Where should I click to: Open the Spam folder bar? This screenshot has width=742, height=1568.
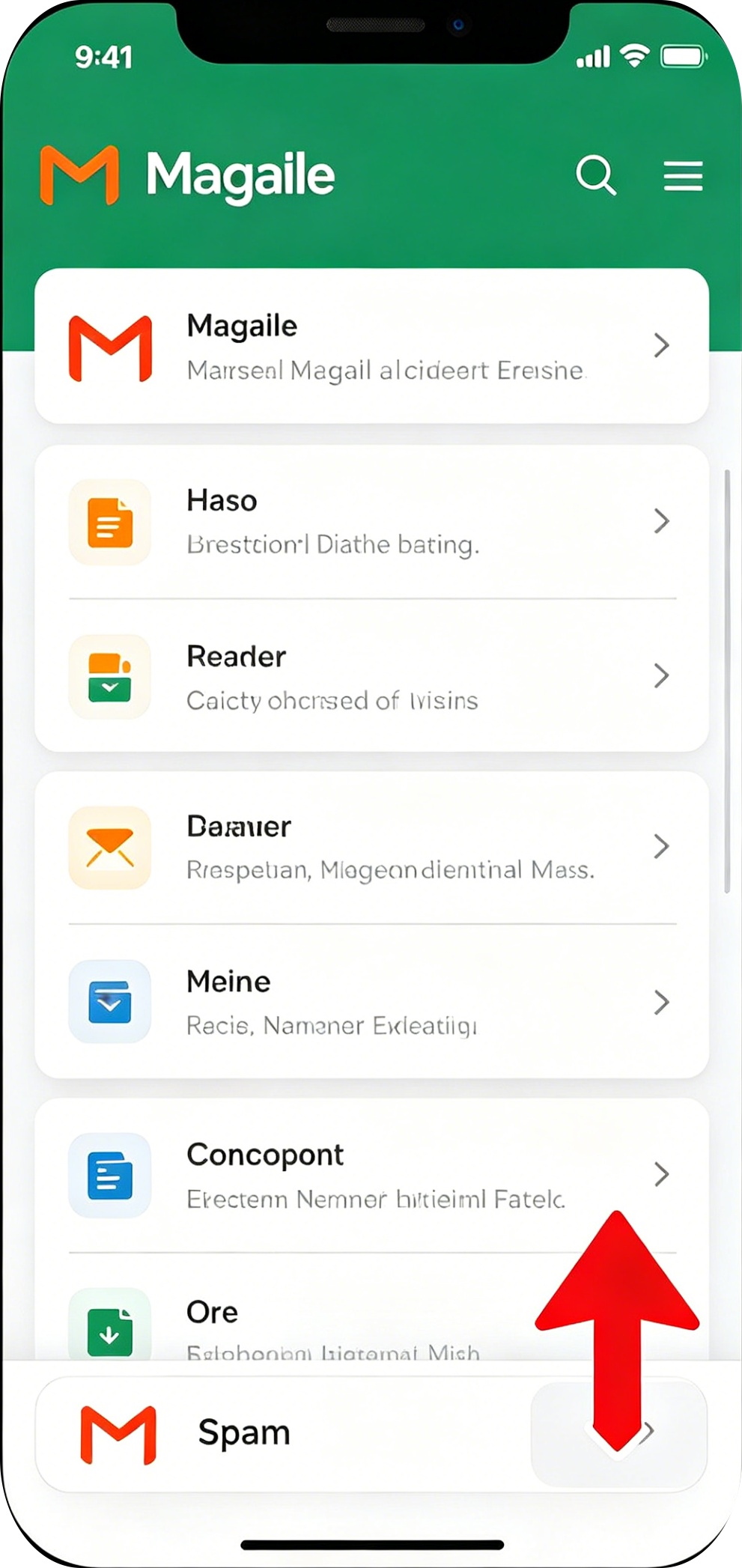(x=371, y=1433)
